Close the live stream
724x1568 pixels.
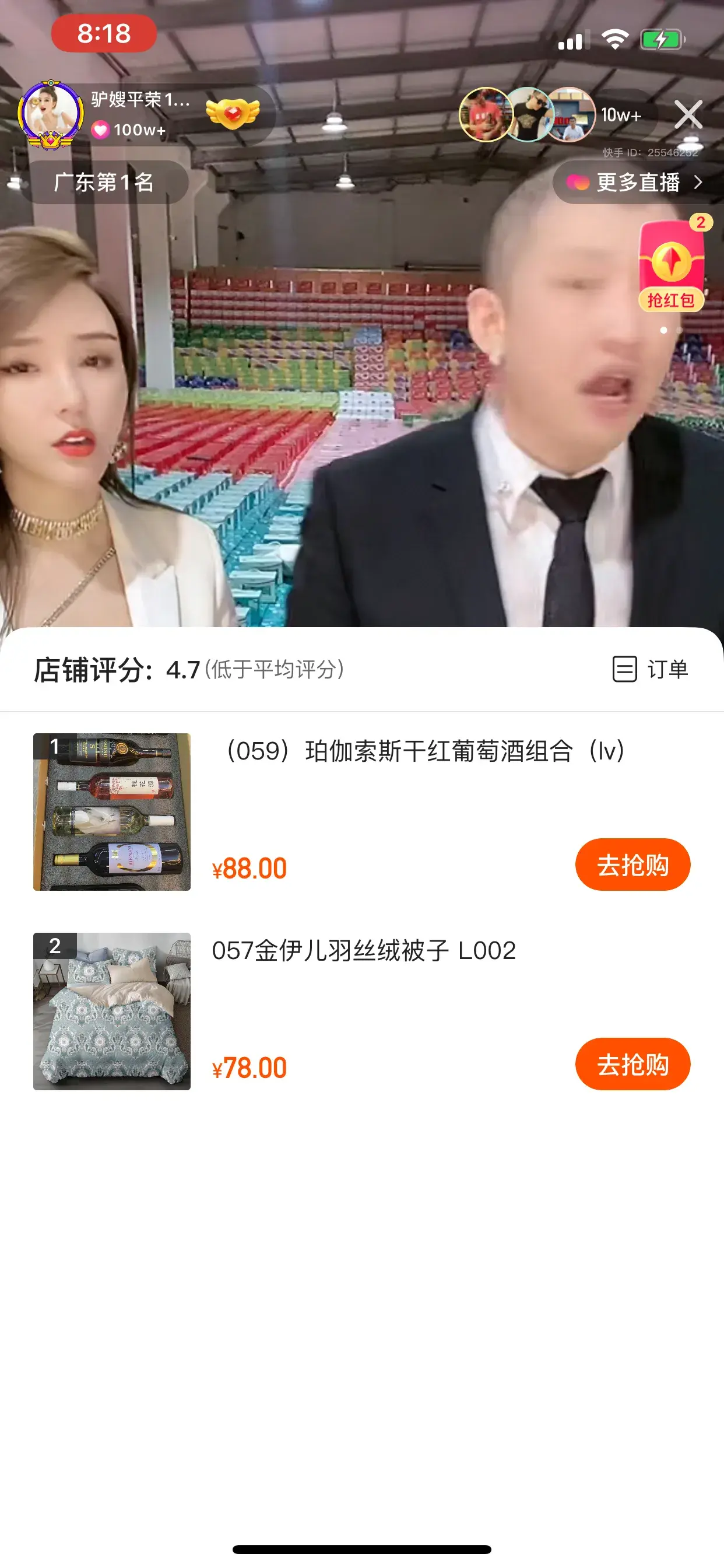[x=688, y=114]
